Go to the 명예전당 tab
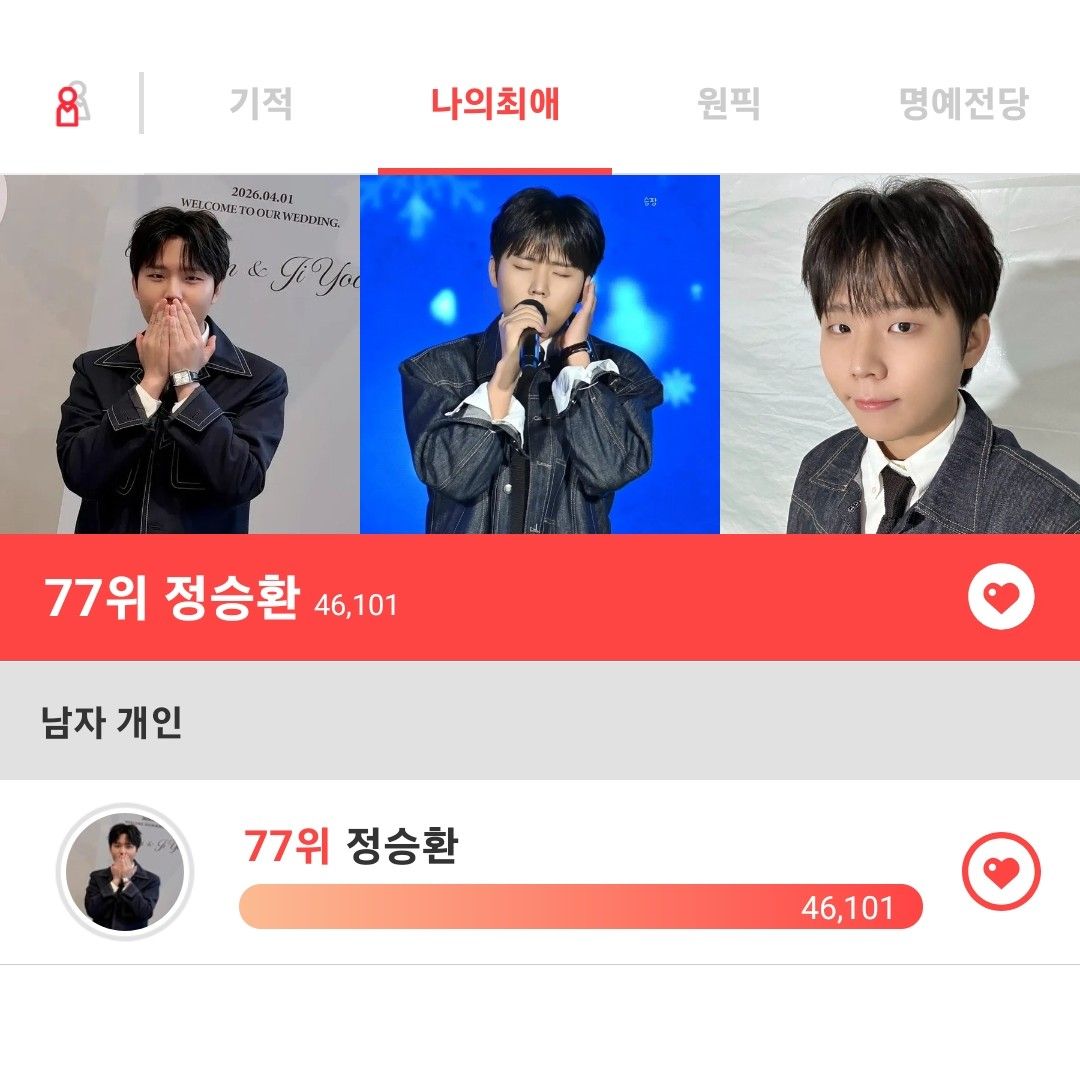 (962, 104)
